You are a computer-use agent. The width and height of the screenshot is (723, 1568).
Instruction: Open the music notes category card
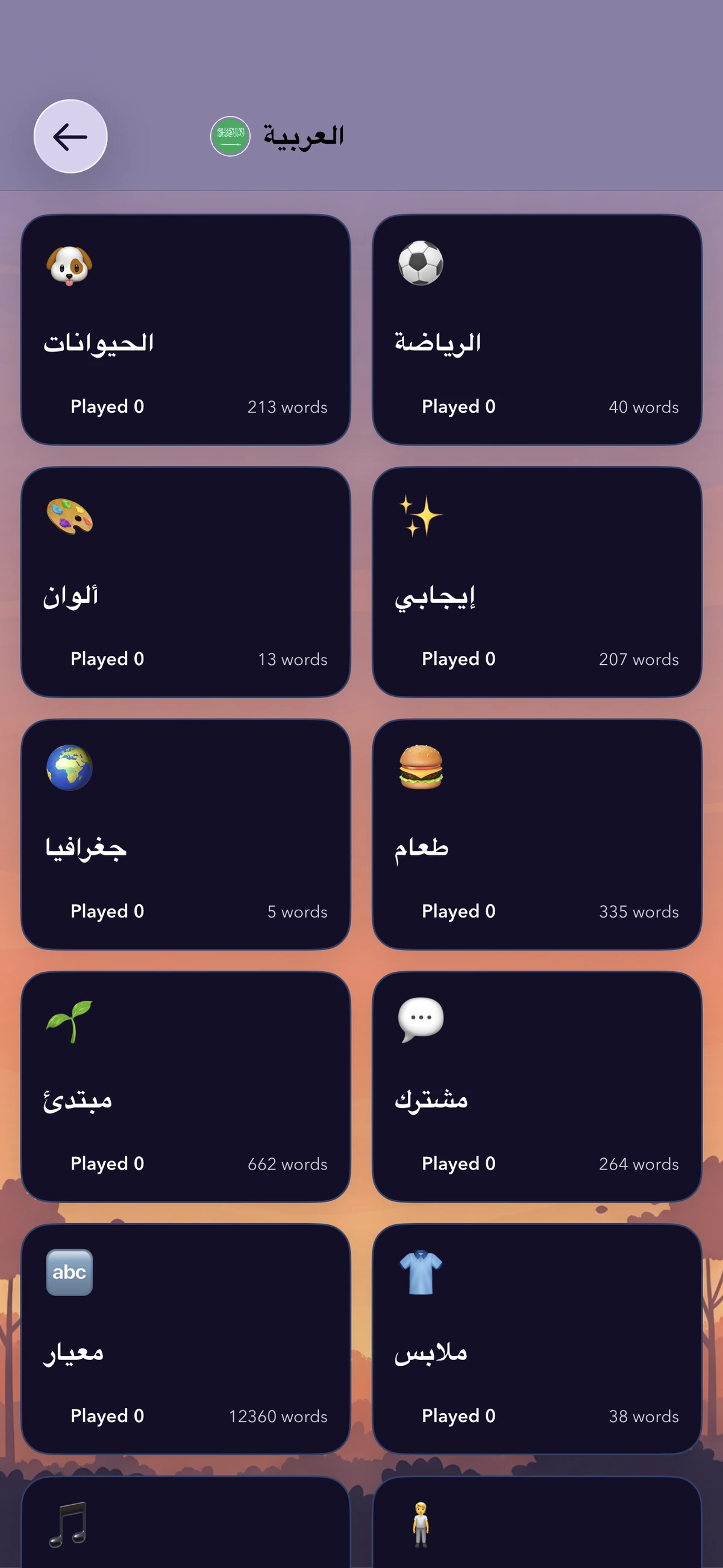tap(186, 1525)
